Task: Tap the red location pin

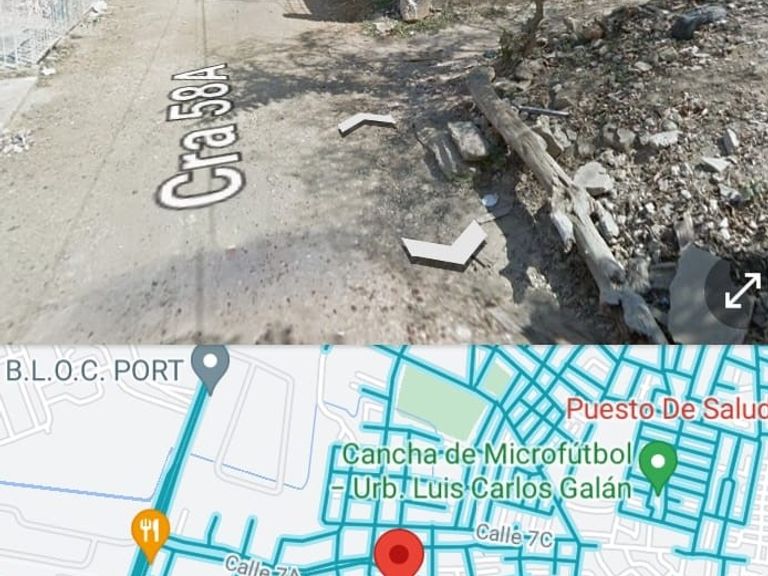Action: [x=399, y=553]
